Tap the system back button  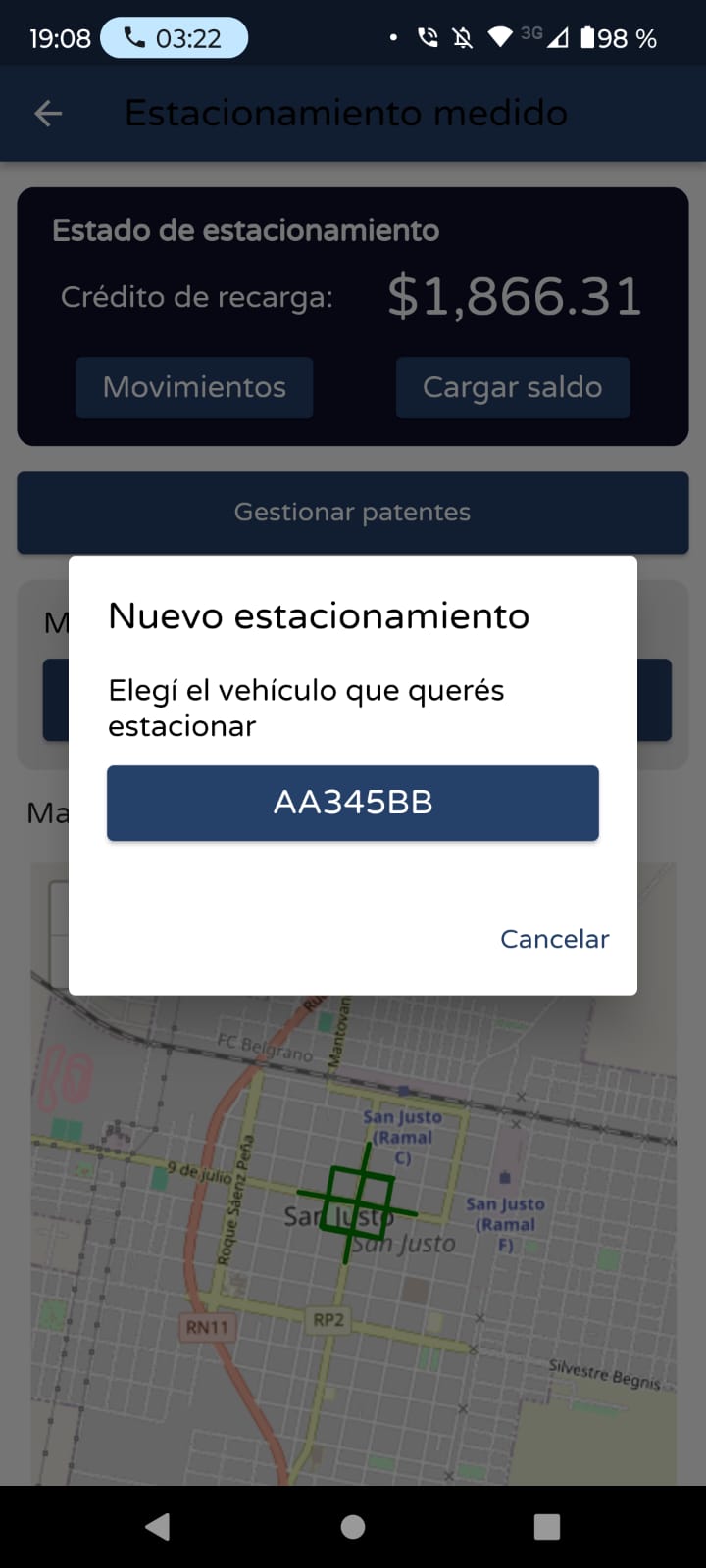tap(158, 1526)
